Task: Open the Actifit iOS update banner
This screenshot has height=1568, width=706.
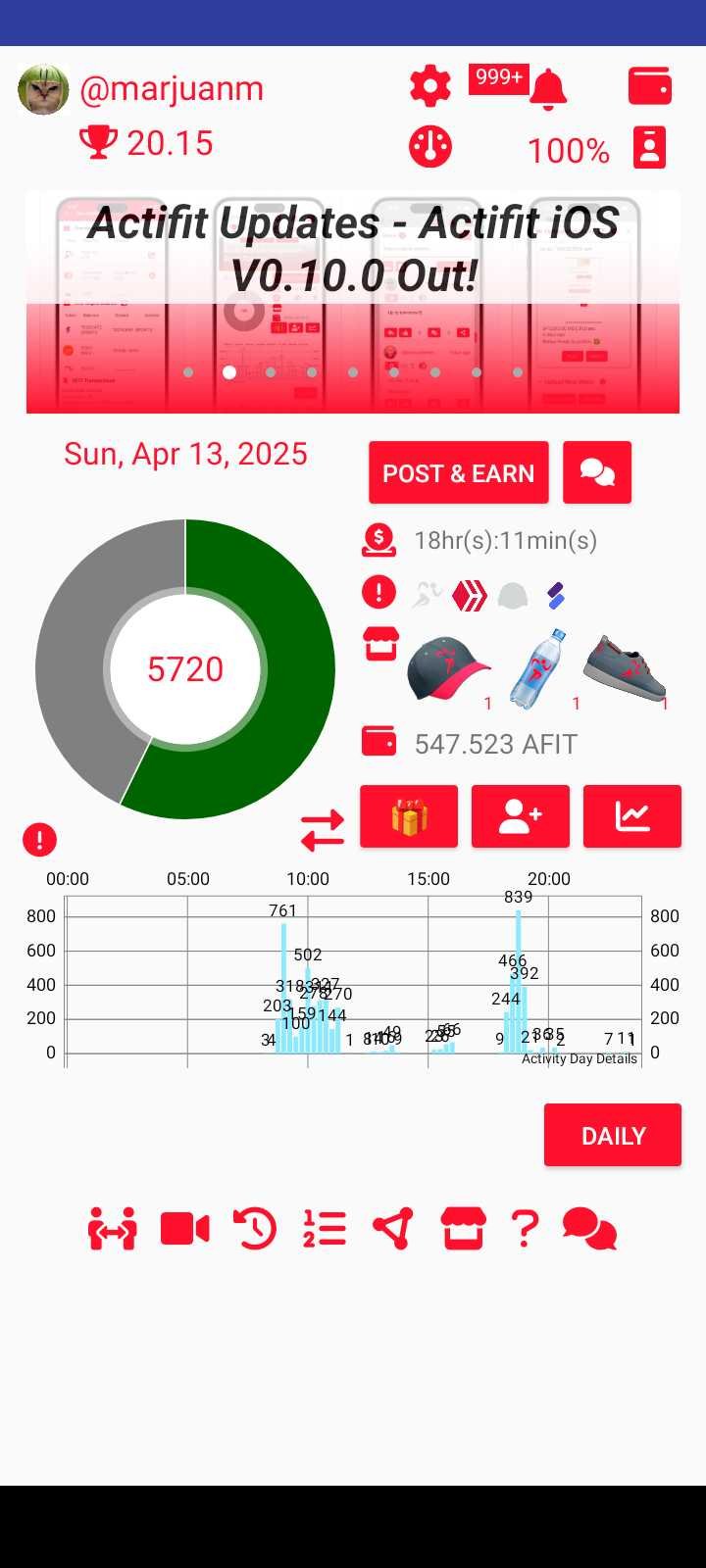Action: pyautogui.click(x=353, y=303)
